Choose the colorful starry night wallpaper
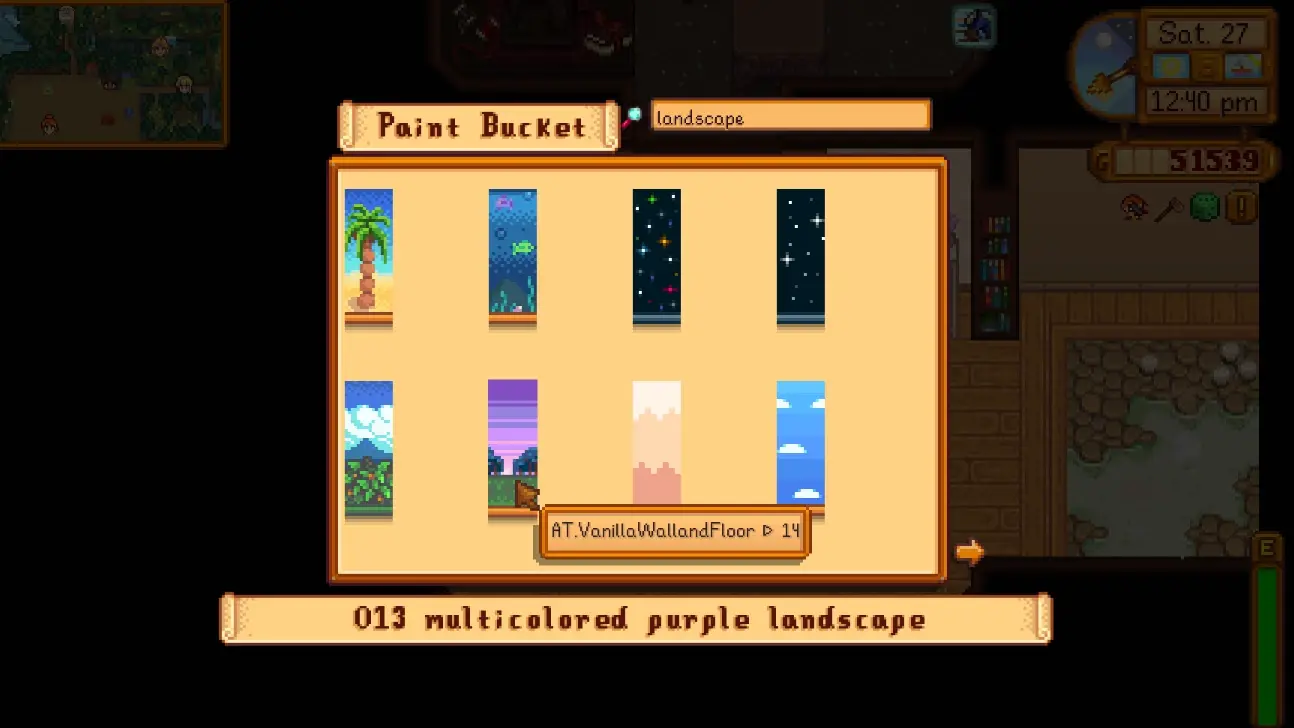Image resolution: width=1294 pixels, height=728 pixels. click(656, 256)
